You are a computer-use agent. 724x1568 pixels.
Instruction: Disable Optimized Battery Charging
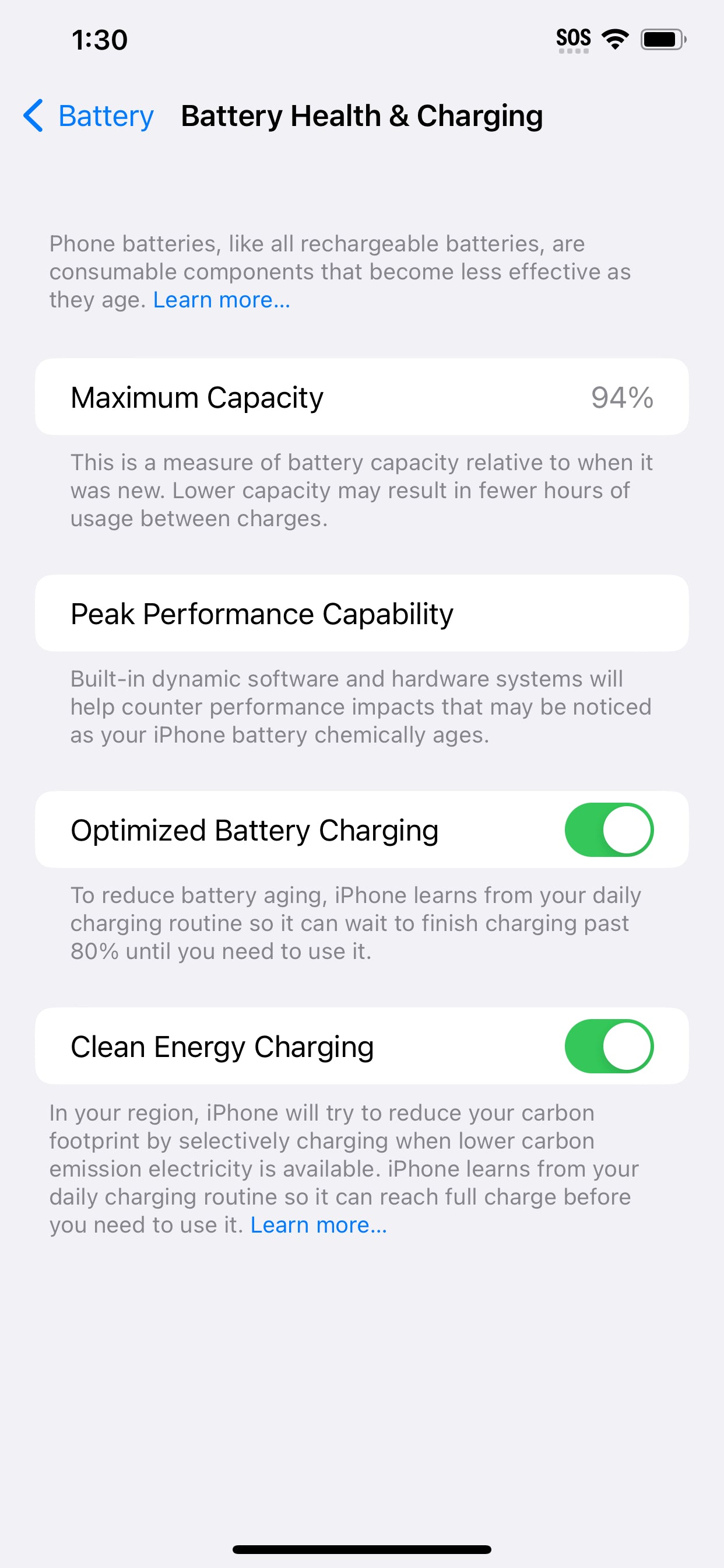pos(611,829)
